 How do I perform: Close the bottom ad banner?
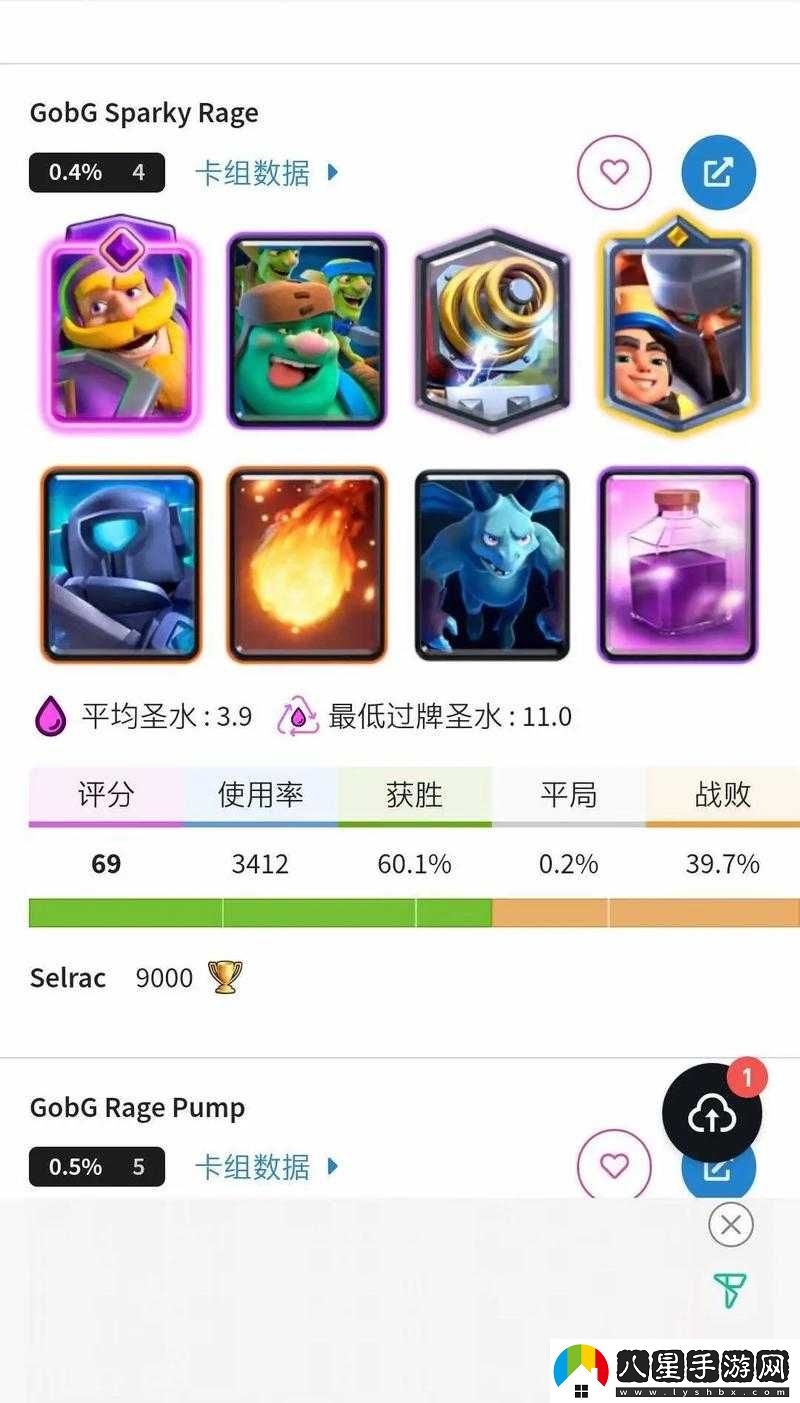[x=730, y=1224]
